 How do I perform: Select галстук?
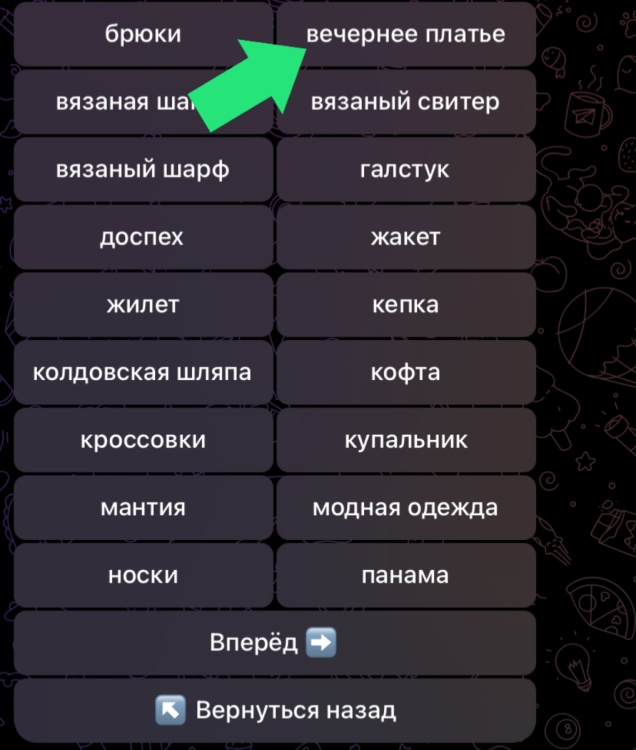pos(405,169)
